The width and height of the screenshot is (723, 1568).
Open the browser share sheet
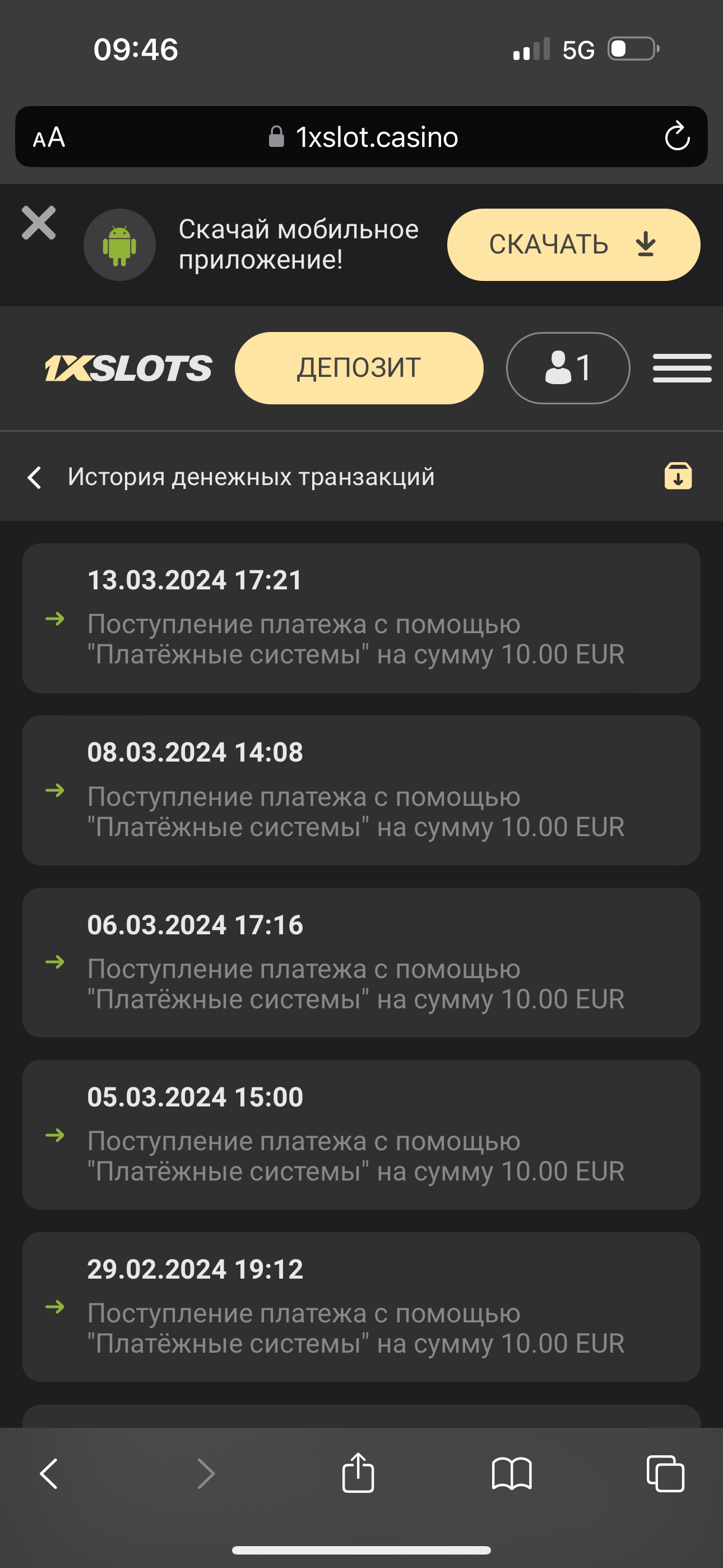[358, 1473]
